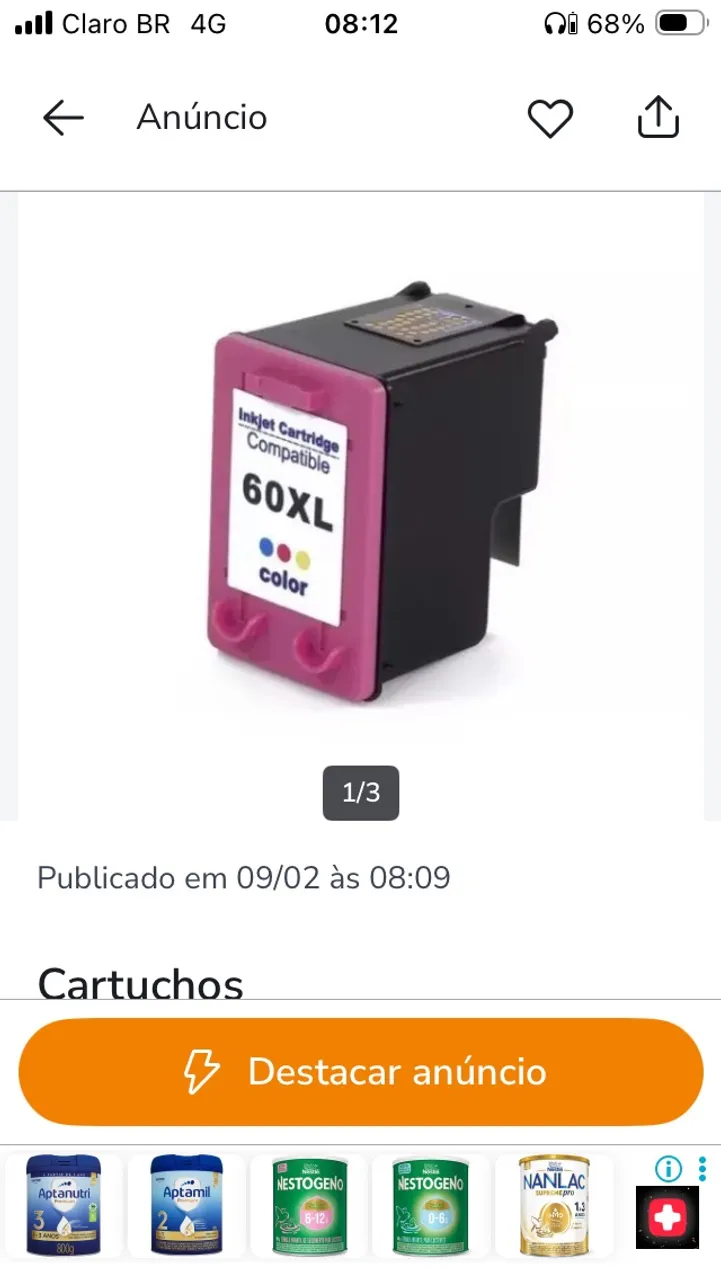Open the ad info icon
Screen dimensions: 721x1280
668,1168
